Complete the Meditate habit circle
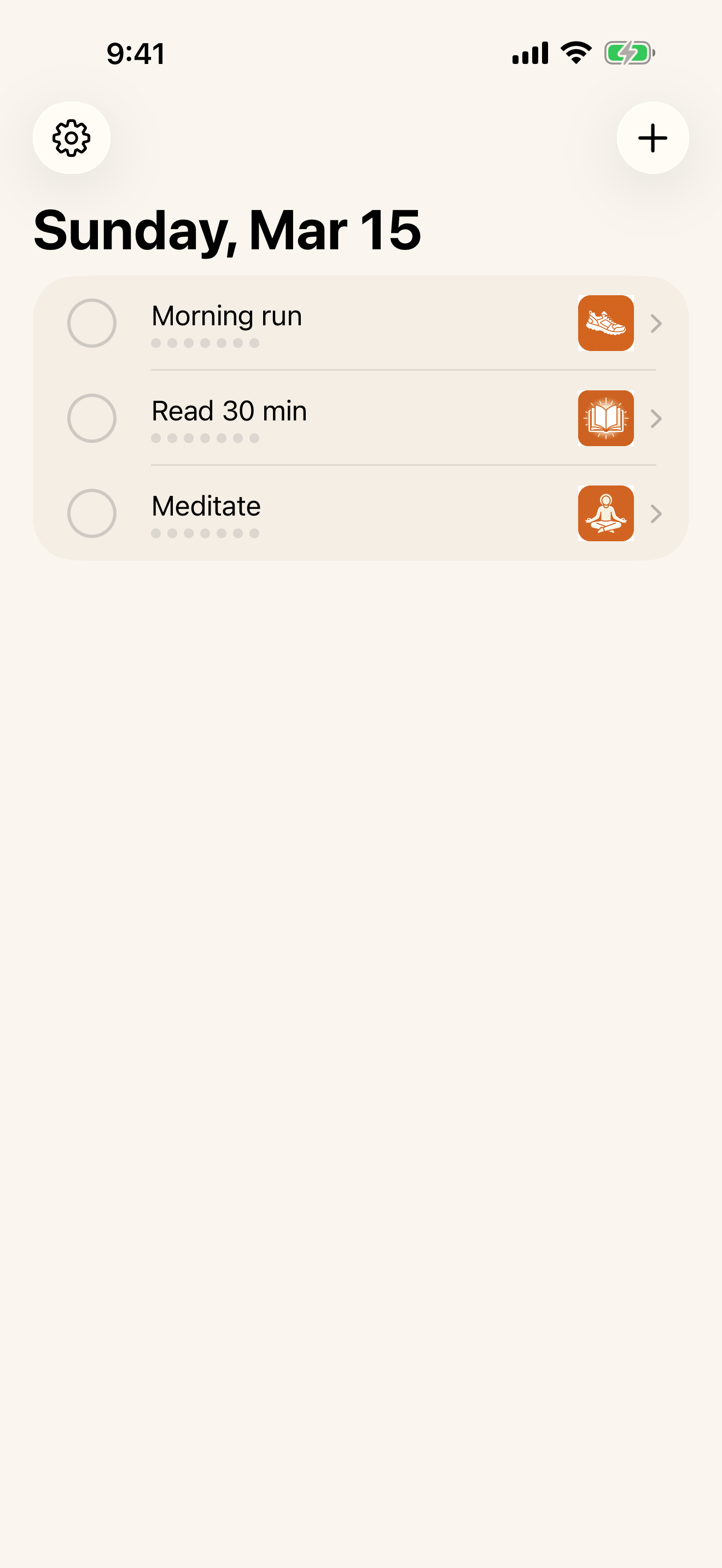 pos(92,513)
